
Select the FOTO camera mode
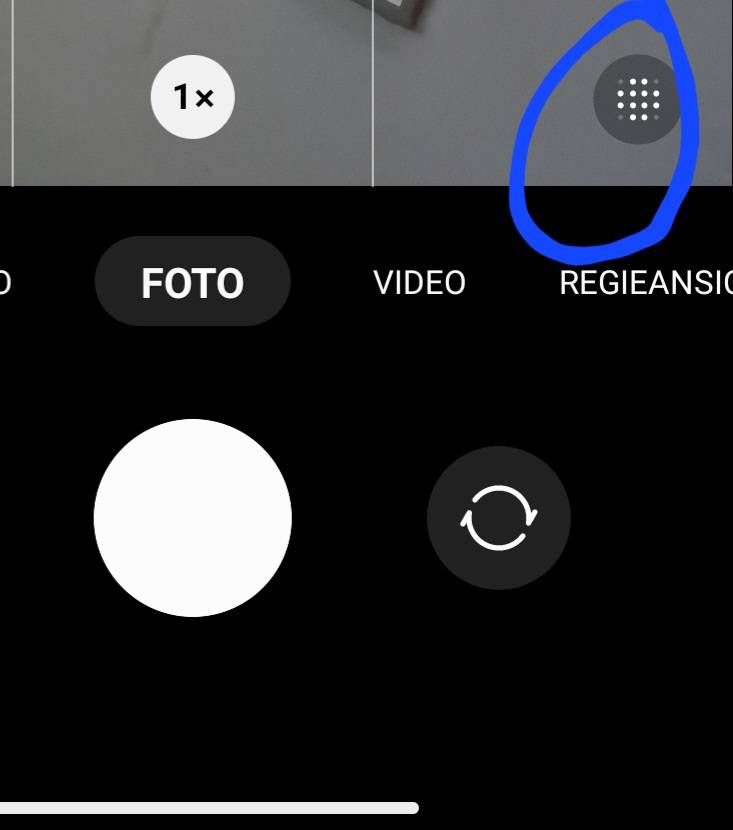(193, 283)
